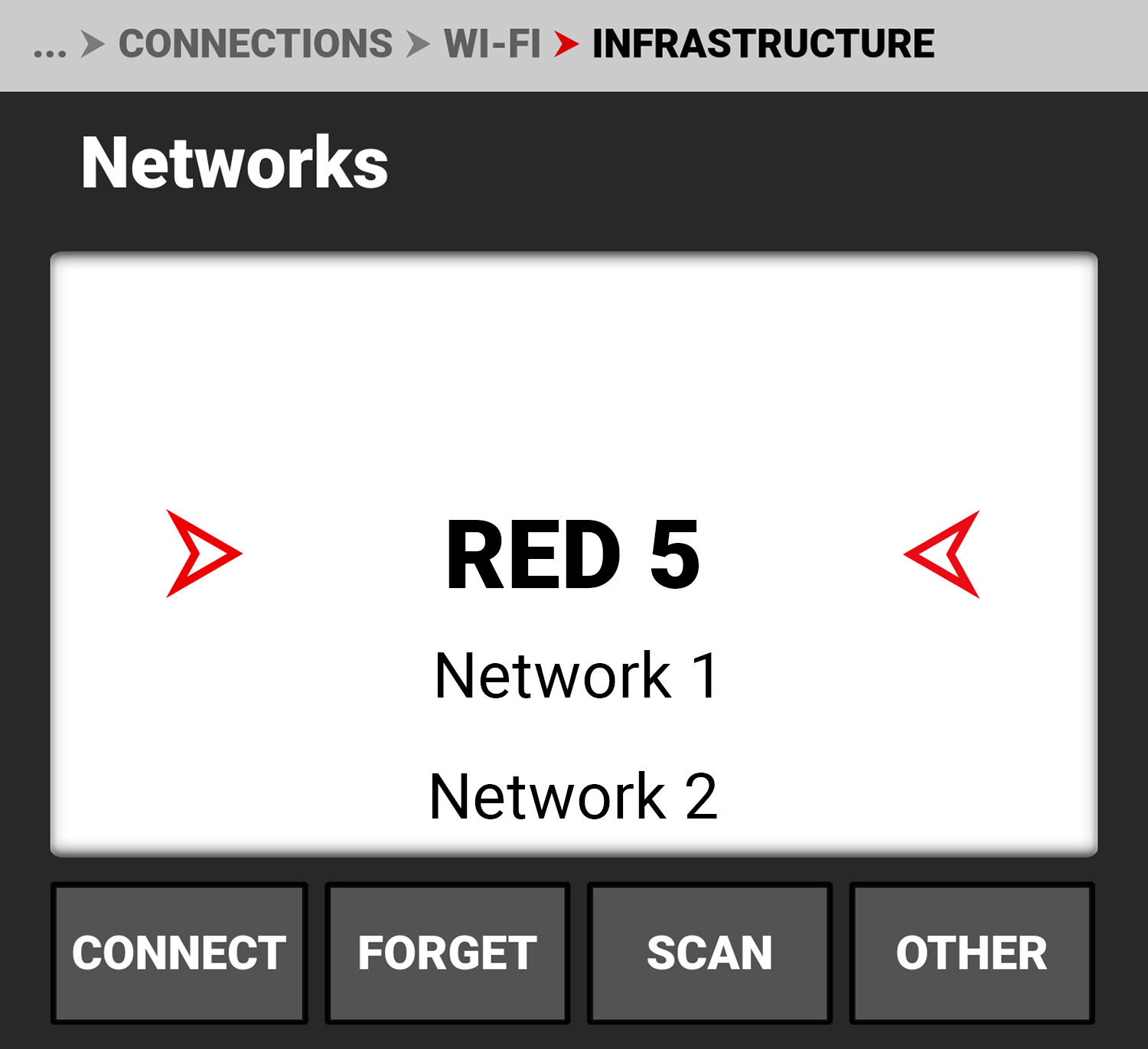Choose the RED 5 network
Viewport: 1148px width, 1049px height.
pos(572,555)
